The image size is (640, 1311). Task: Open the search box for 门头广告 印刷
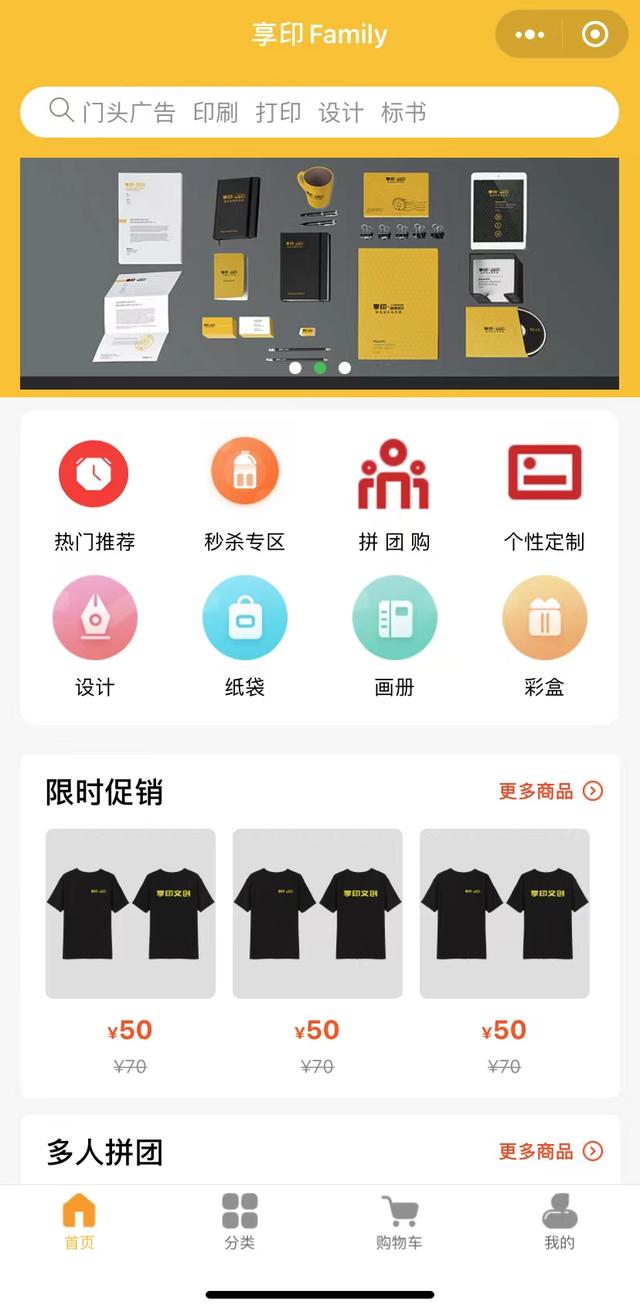click(319, 112)
